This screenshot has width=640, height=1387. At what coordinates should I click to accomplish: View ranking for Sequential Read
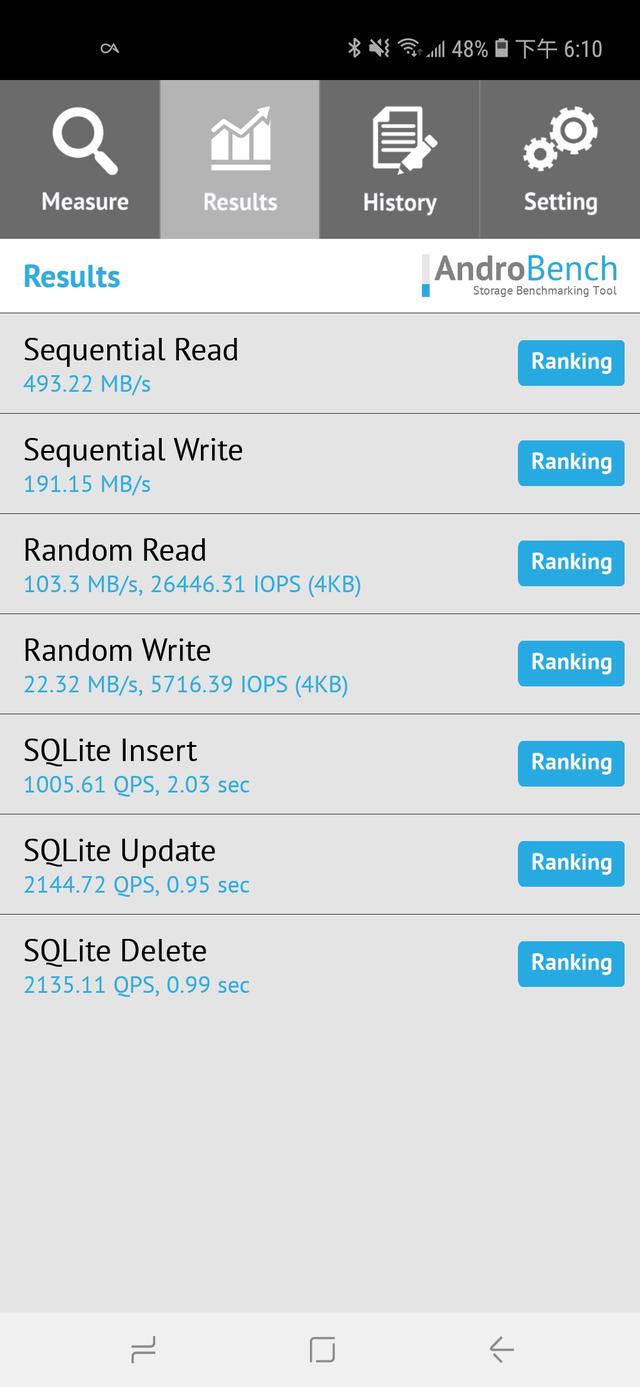tap(571, 362)
